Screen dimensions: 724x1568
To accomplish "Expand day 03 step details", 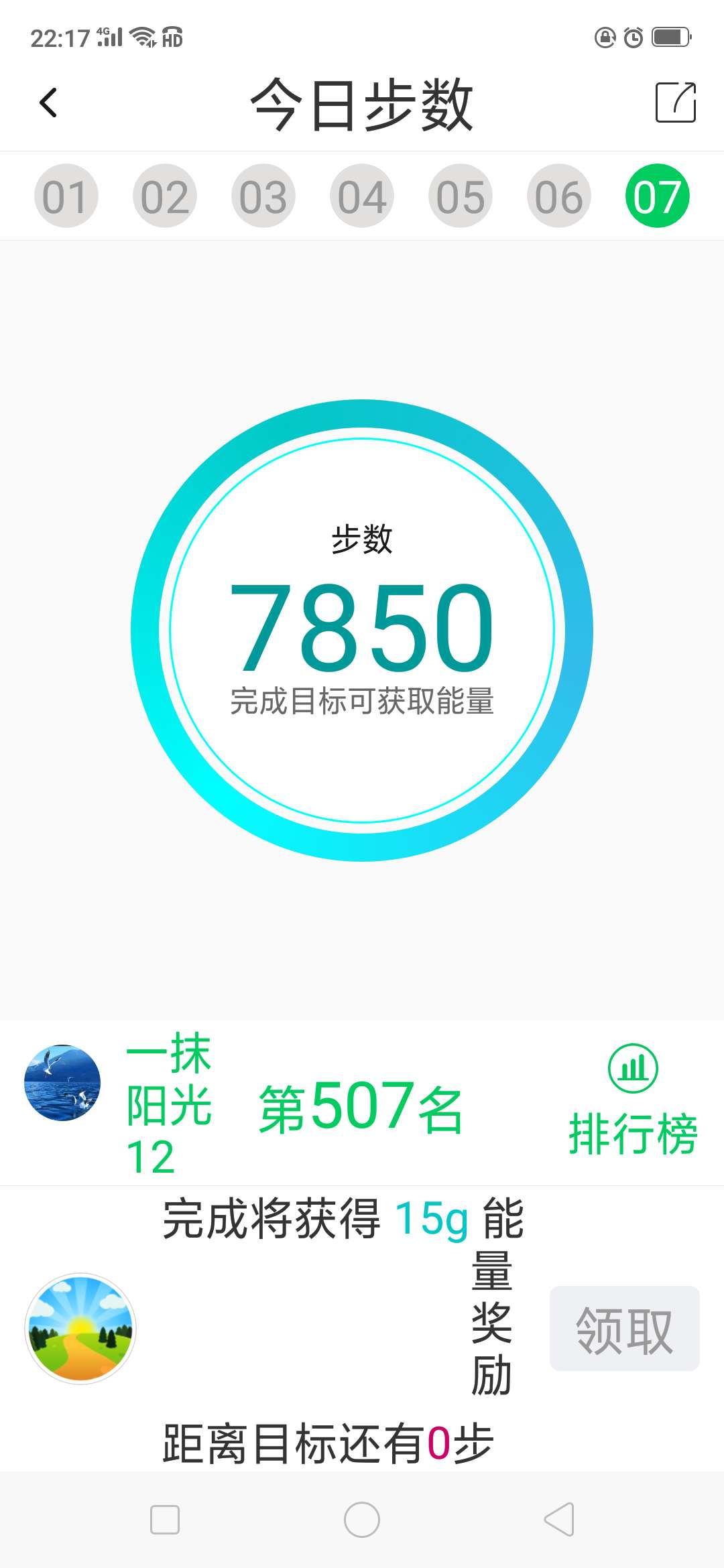I will coord(263,195).
